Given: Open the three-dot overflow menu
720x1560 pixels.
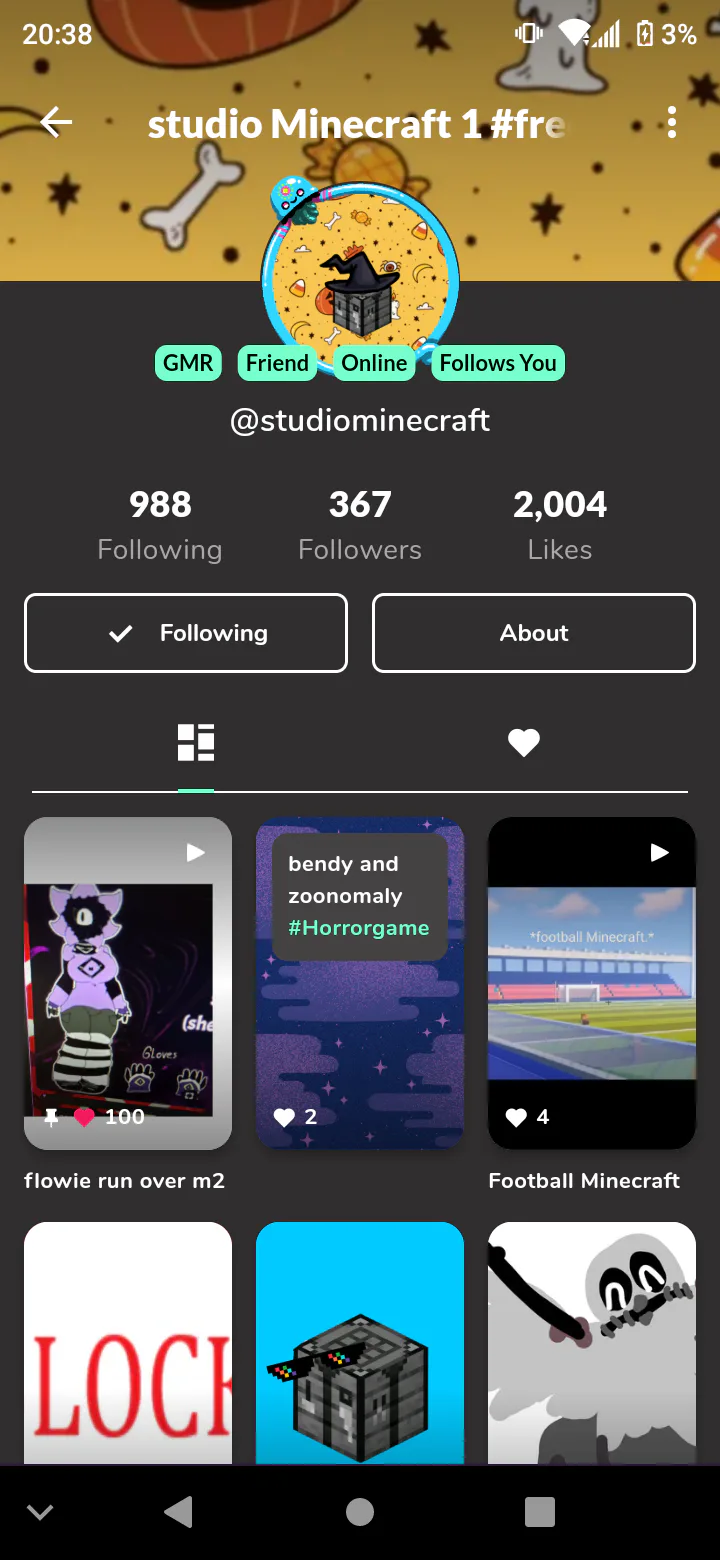Looking at the screenshot, I should point(672,123).
